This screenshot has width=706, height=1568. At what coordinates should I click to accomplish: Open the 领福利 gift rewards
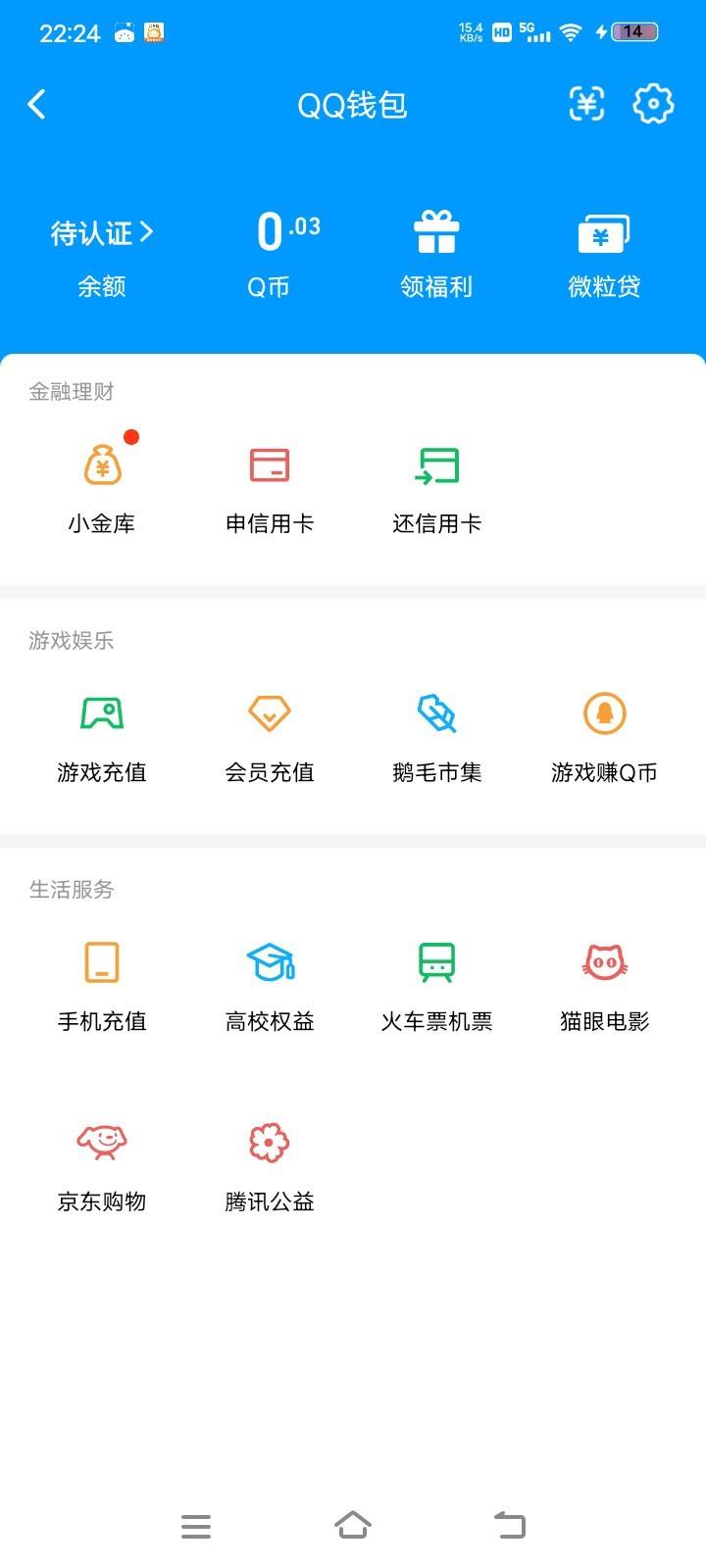coord(436,250)
